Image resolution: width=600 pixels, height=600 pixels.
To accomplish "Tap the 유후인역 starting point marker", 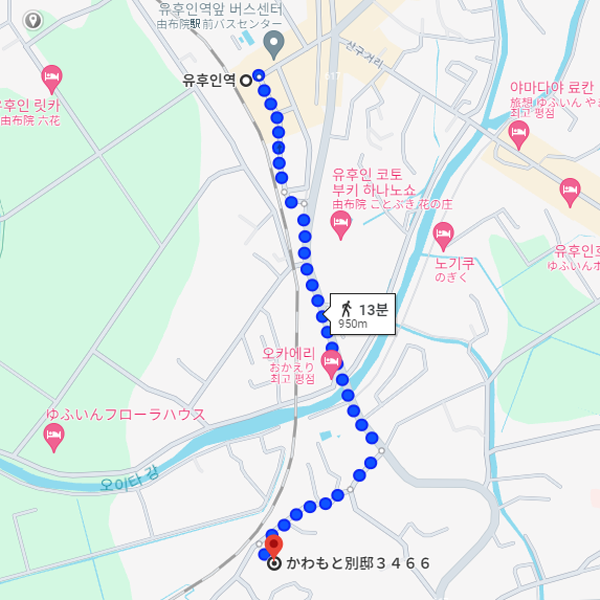I will pyautogui.click(x=246, y=81).
